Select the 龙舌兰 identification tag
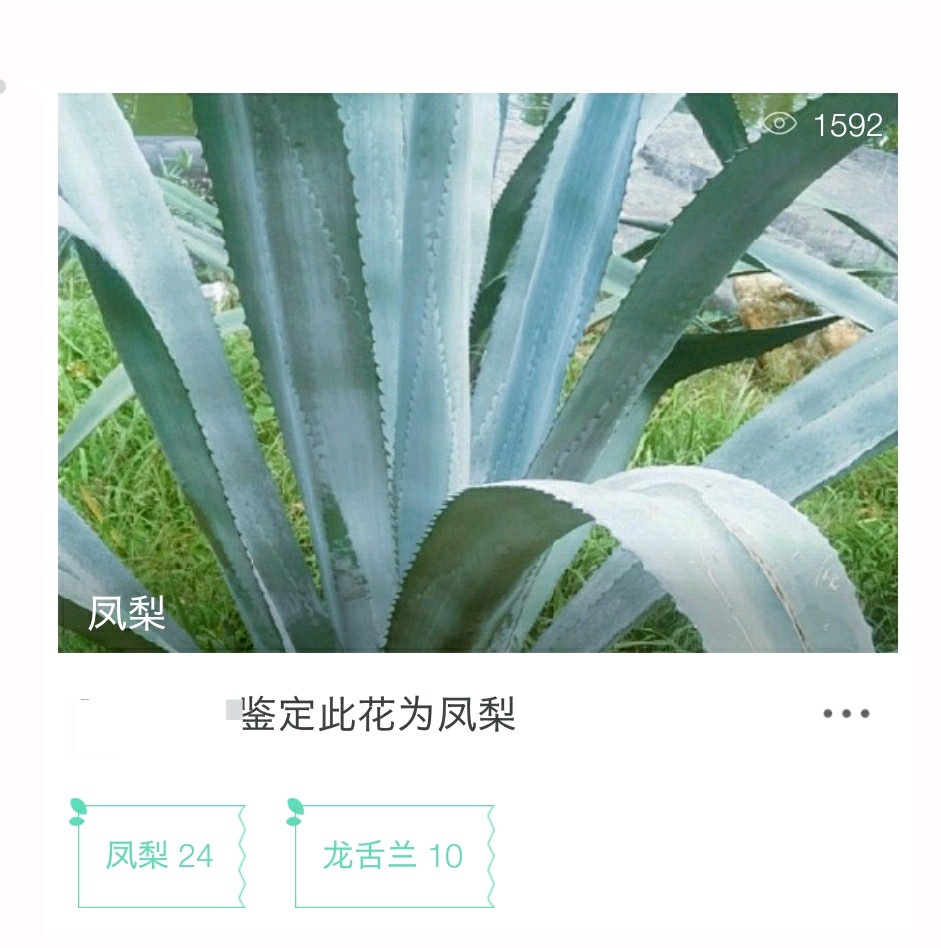This screenshot has width=941, height=948. (x=393, y=856)
